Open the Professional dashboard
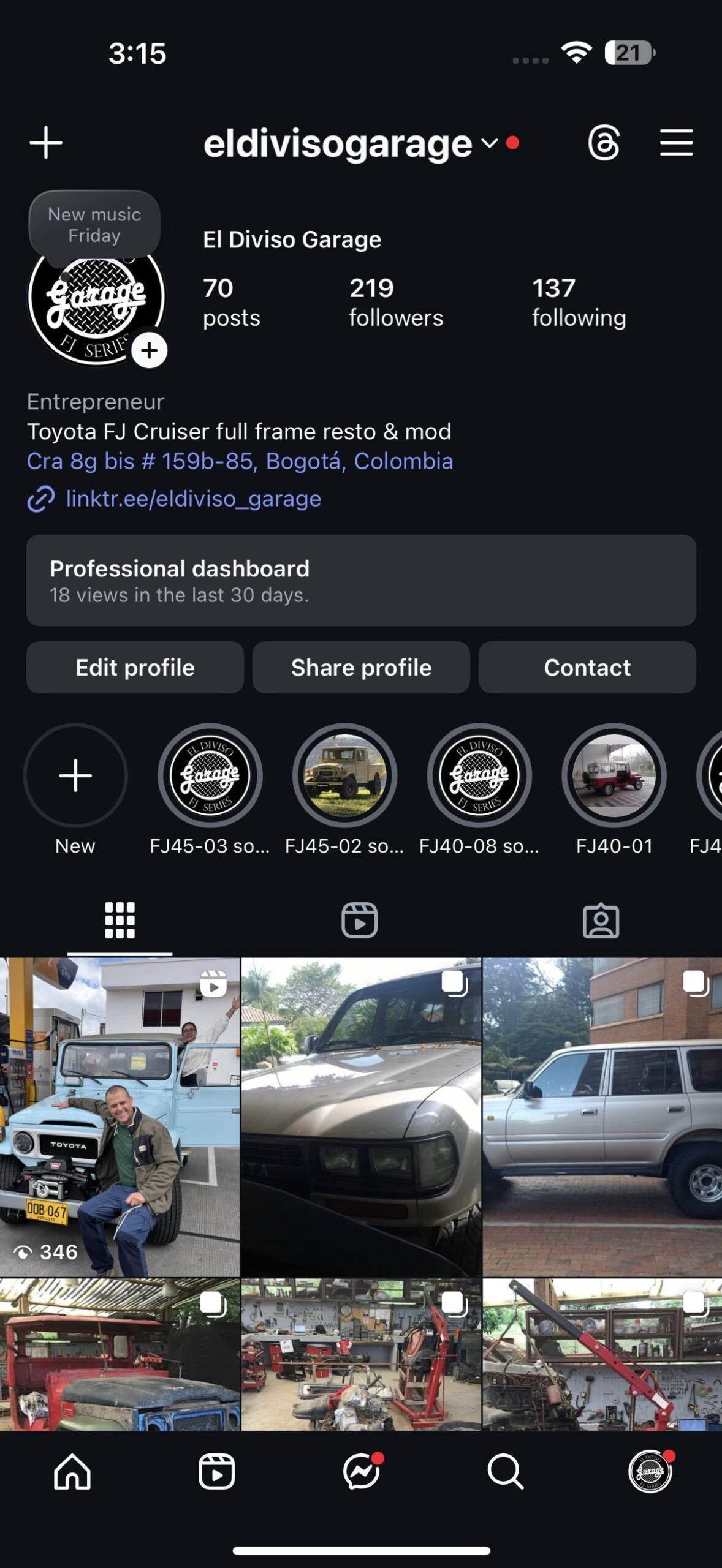This screenshot has width=722, height=1568. click(x=360, y=580)
